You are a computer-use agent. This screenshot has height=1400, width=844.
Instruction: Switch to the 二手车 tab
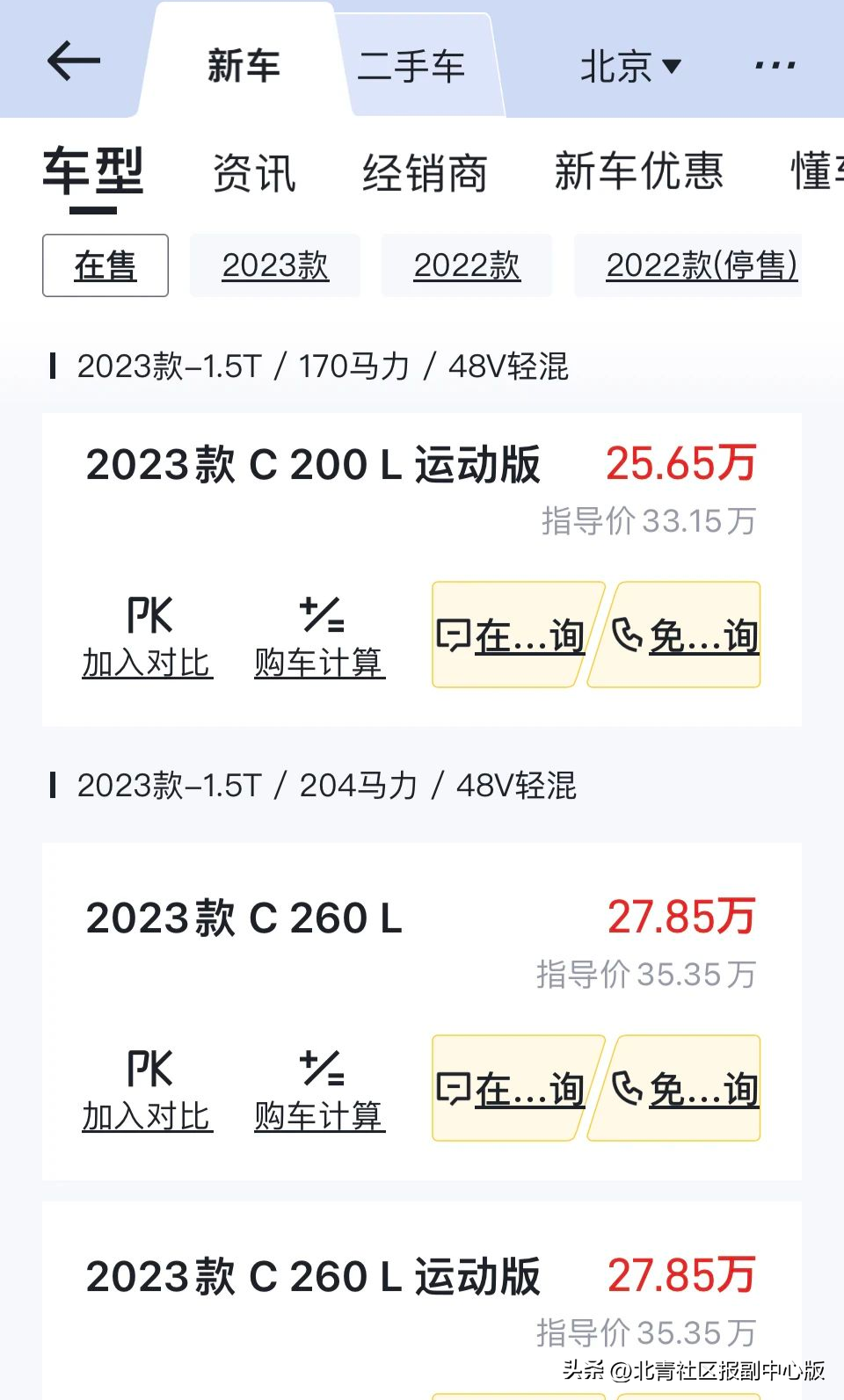pos(411,66)
